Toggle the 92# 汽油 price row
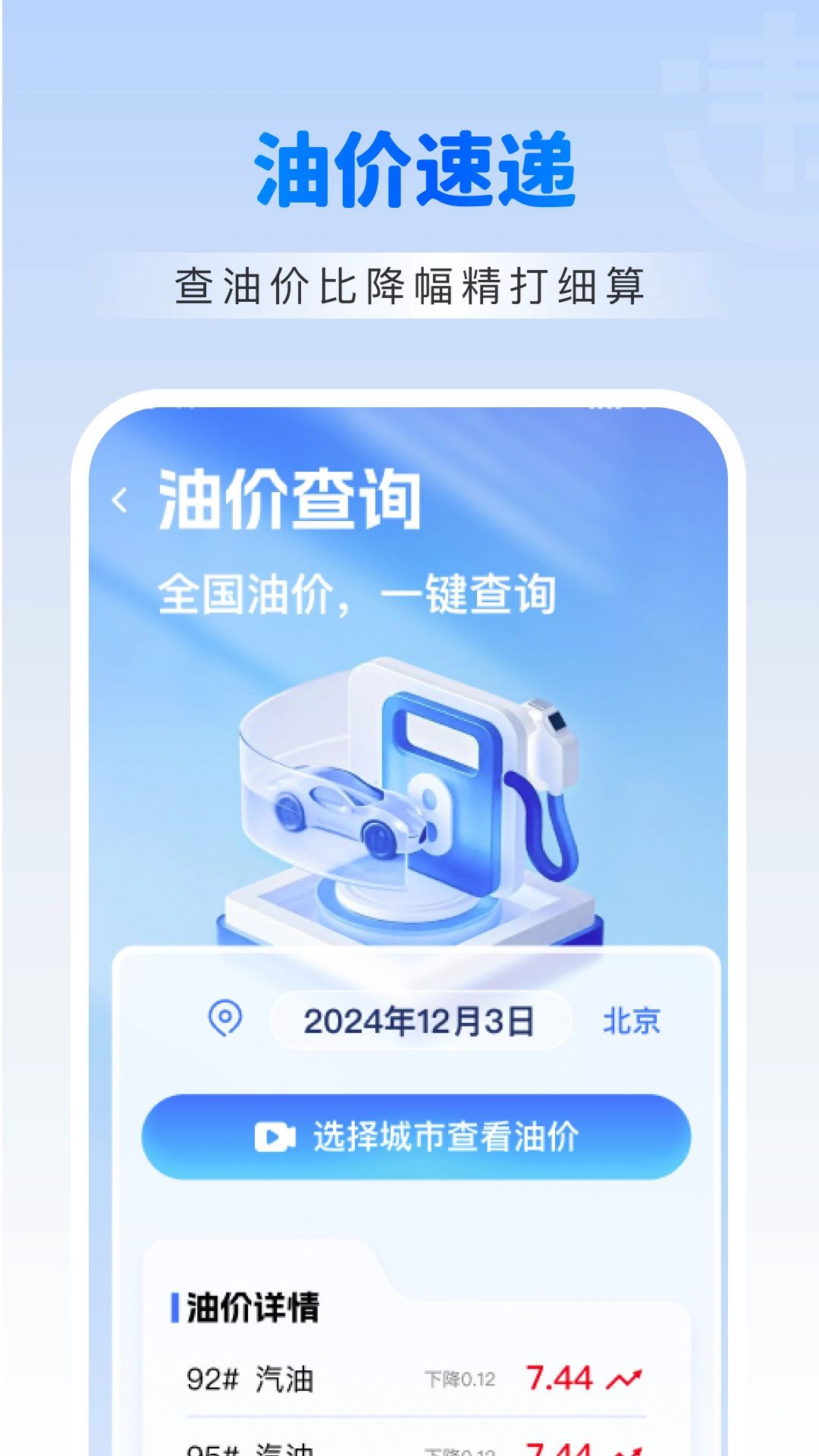This screenshot has height=1456, width=819. 409,1378
